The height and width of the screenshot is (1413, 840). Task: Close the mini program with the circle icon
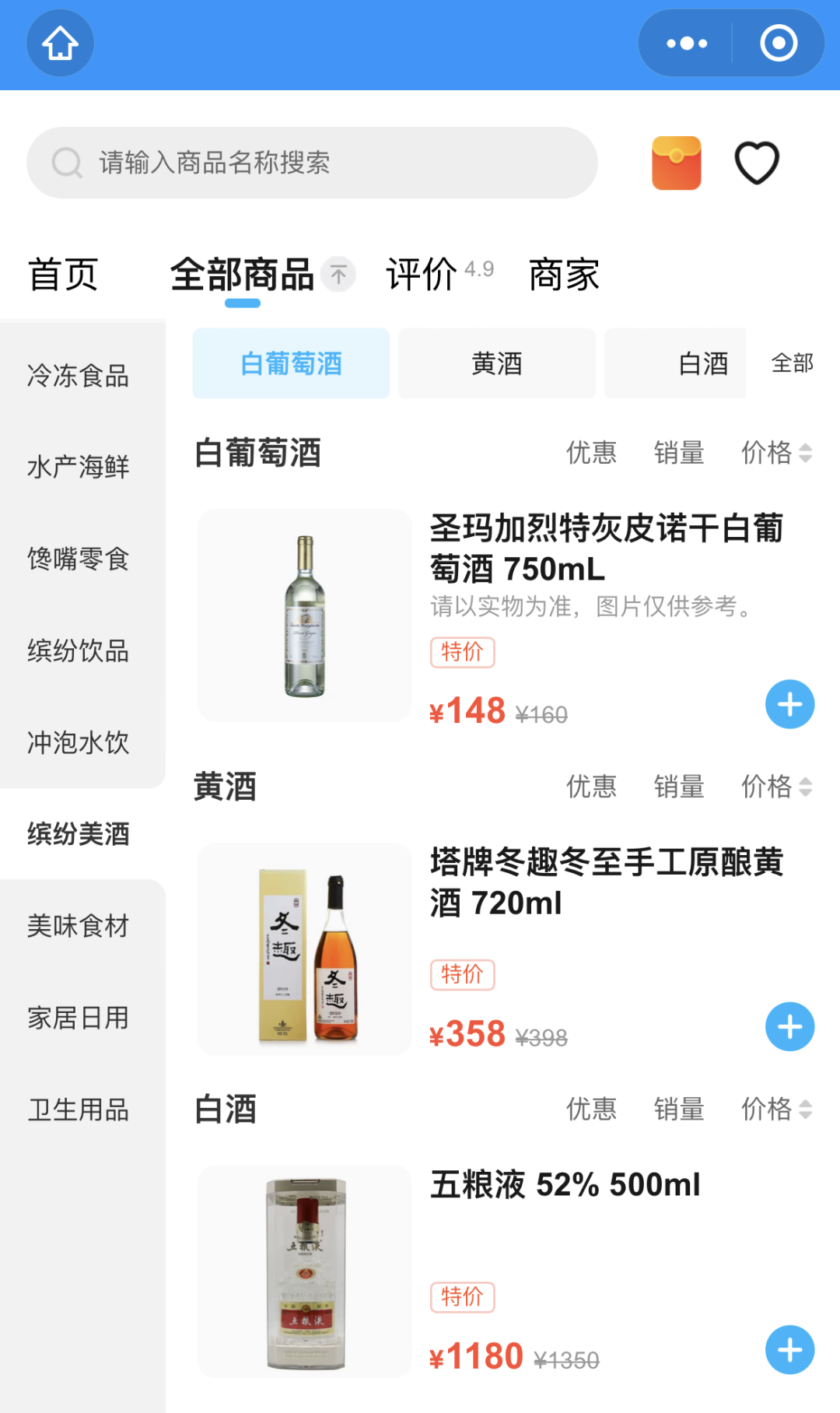tap(779, 44)
